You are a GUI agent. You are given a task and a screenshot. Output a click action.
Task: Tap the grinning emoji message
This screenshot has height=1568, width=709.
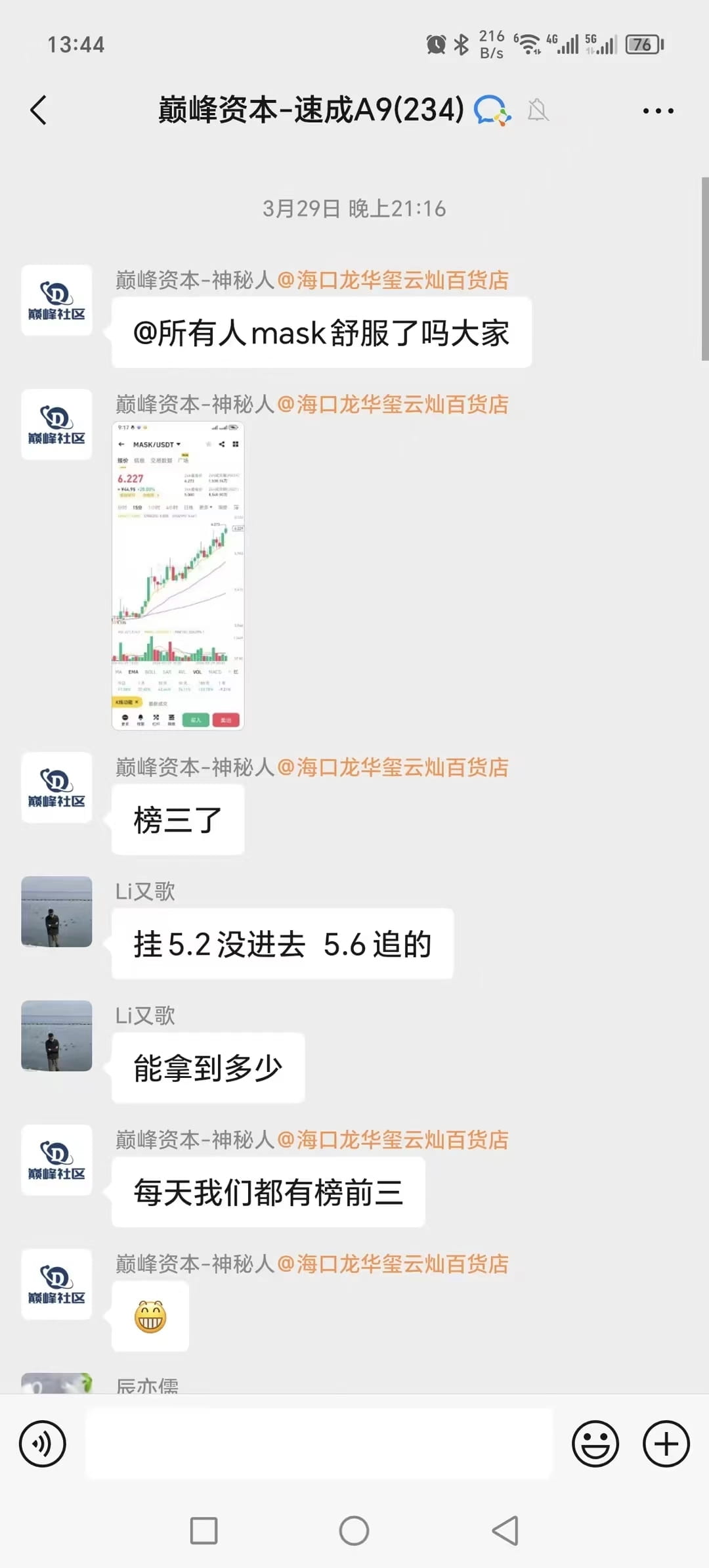pyautogui.click(x=150, y=1316)
